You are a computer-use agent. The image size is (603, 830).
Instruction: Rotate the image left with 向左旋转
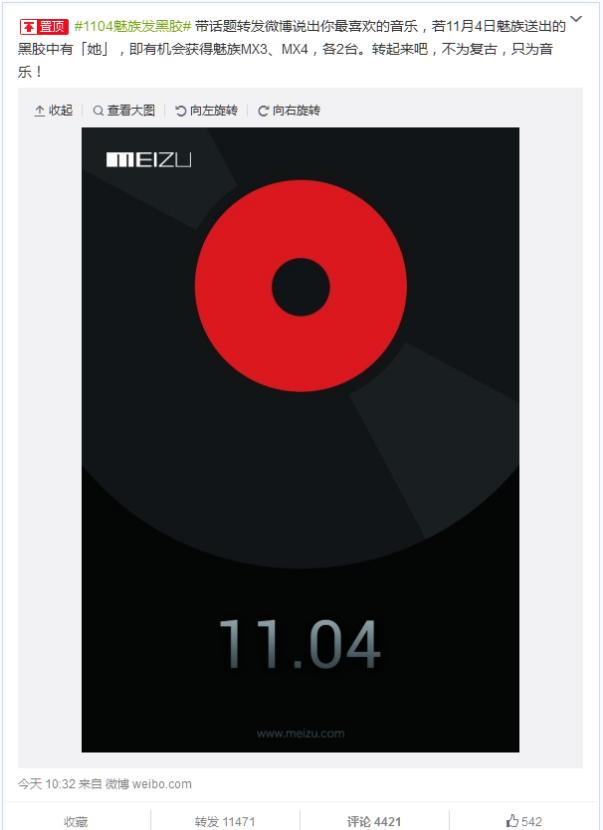pos(206,111)
